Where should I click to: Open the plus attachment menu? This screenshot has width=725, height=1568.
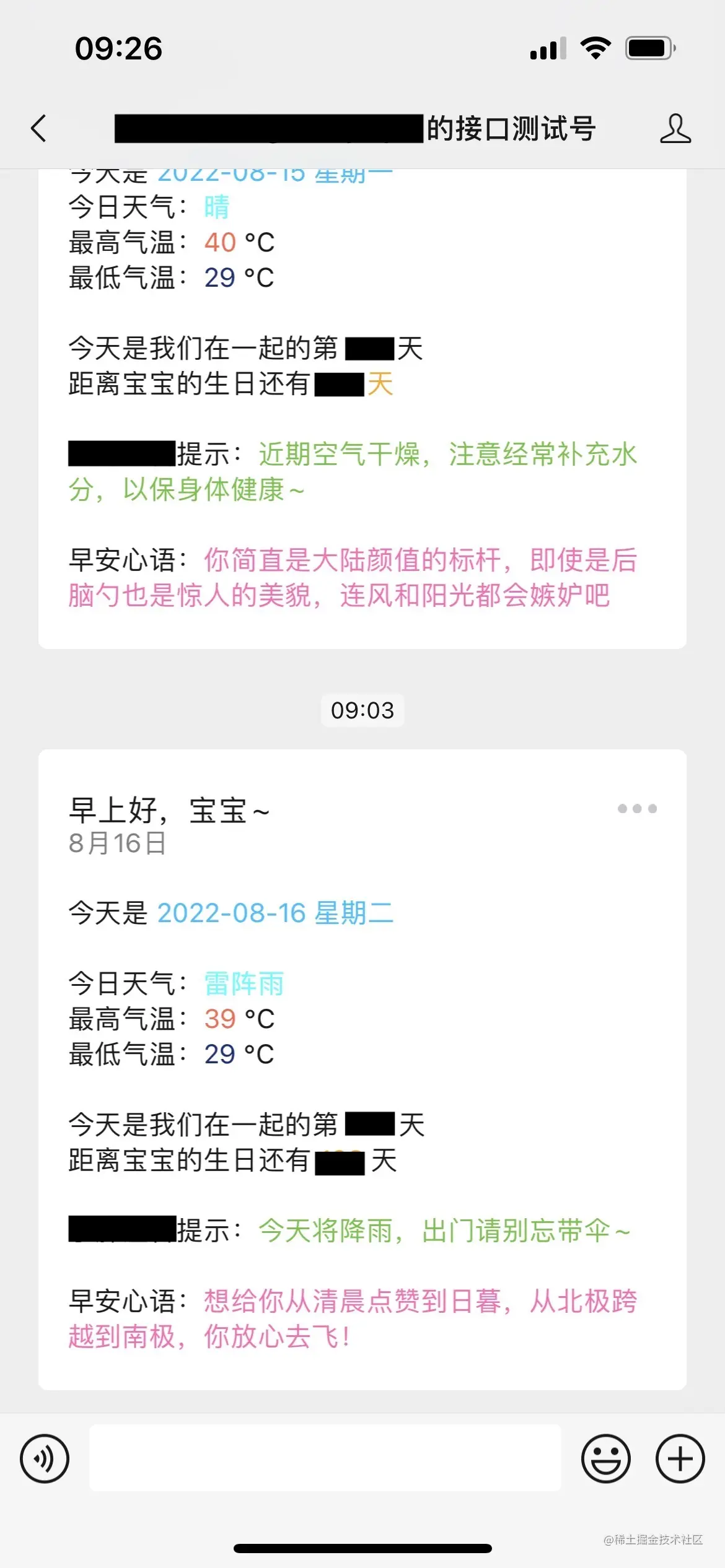click(x=680, y=1458)
